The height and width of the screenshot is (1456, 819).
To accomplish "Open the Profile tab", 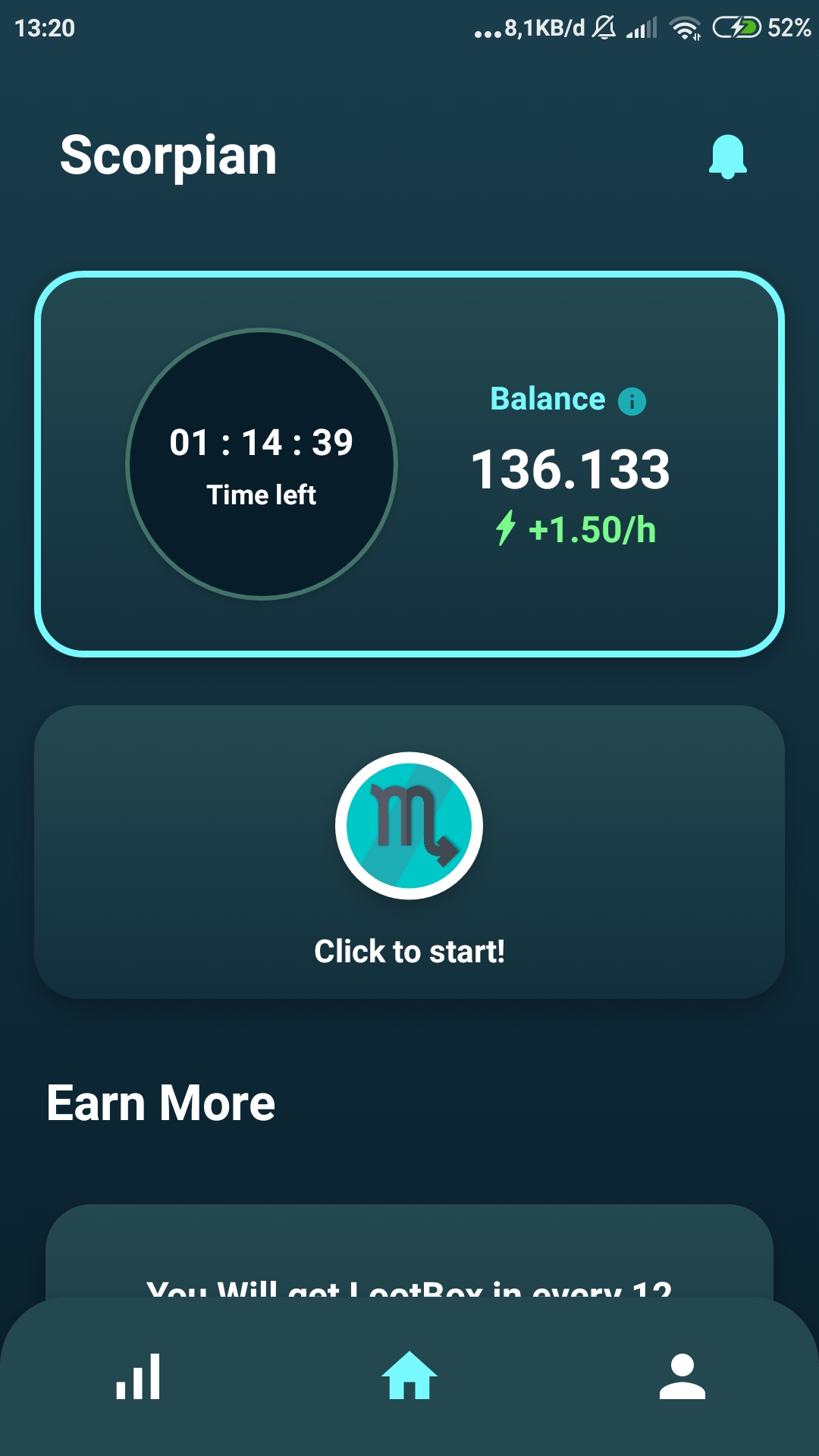I will [x=682, y=1376].
